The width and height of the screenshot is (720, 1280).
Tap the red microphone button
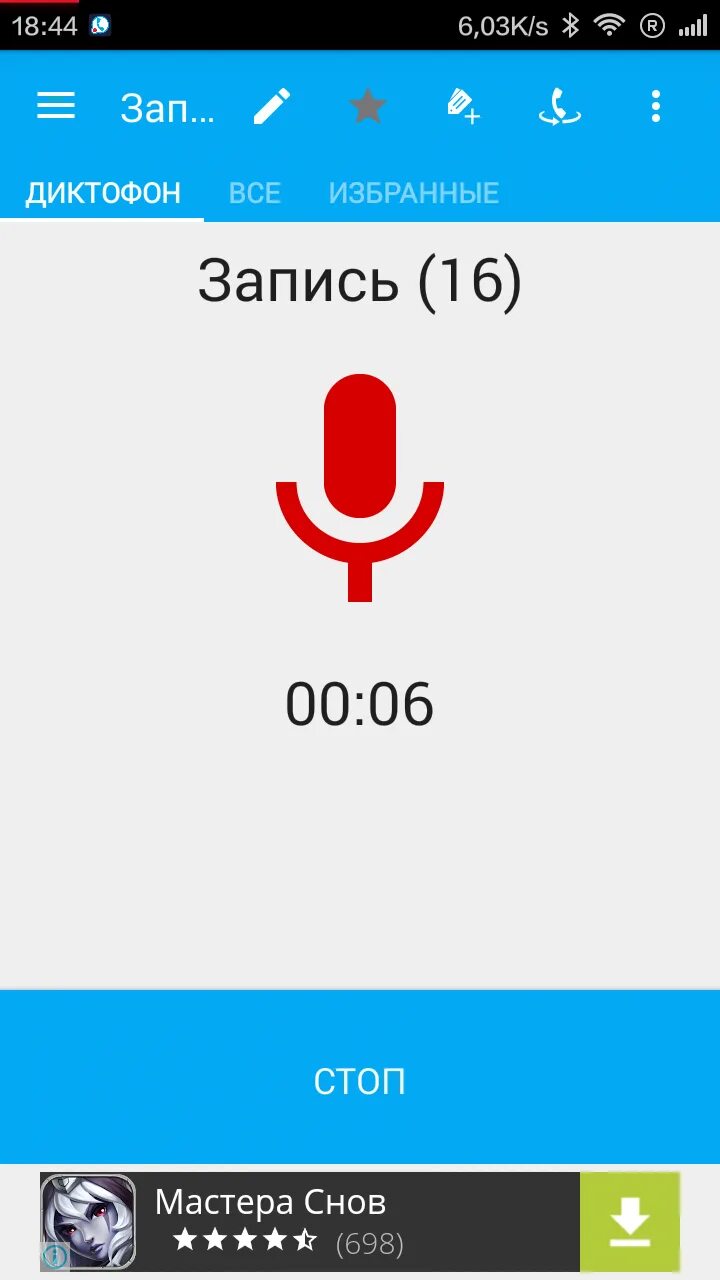click(x=360, y=487)
